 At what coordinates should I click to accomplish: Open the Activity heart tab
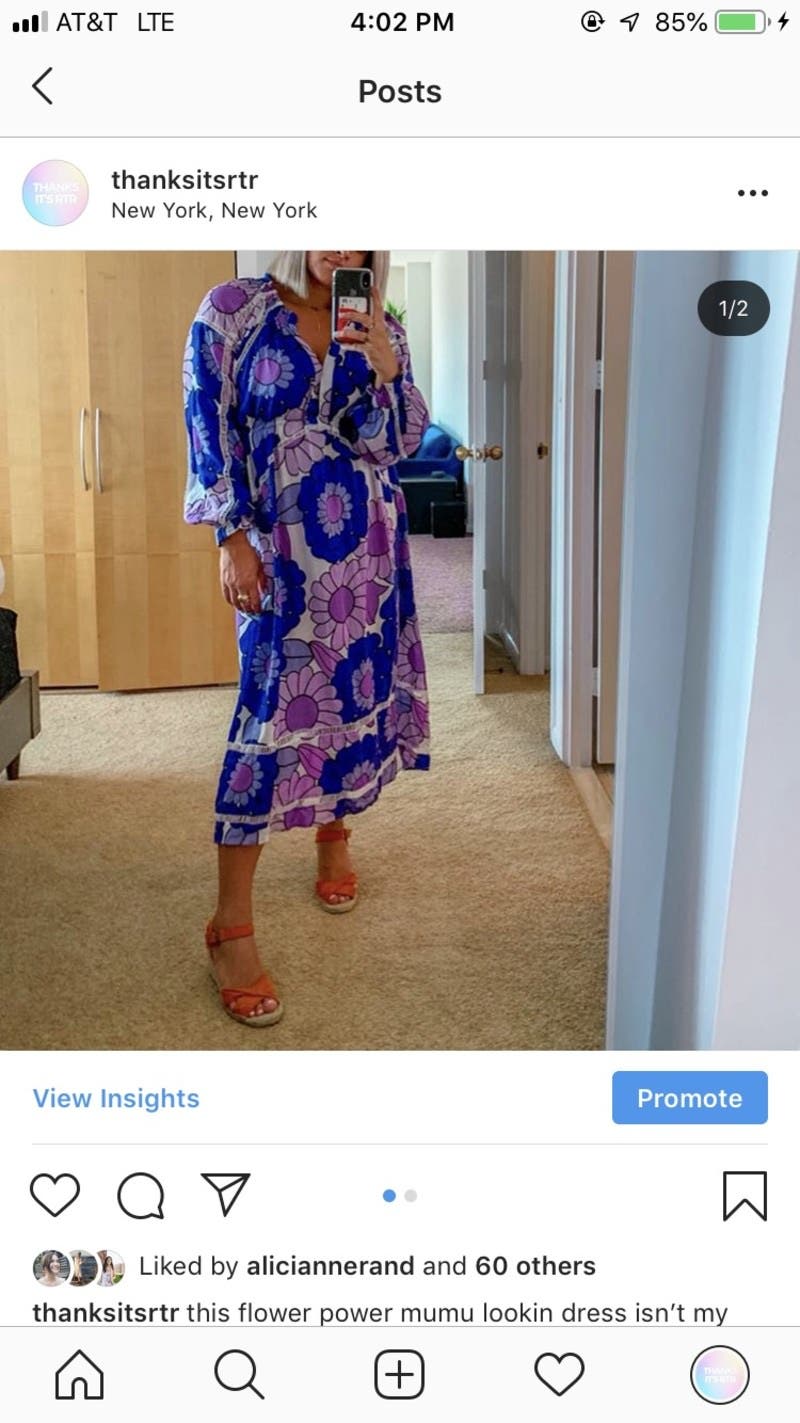coord(559,1375)
